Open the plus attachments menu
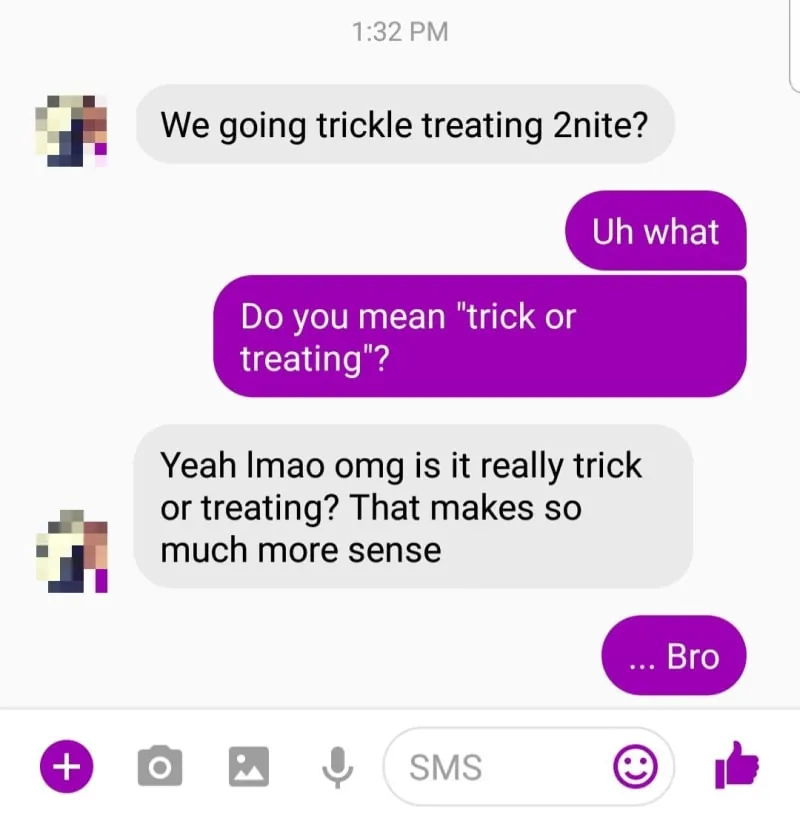The image size is (800, 824). pos(66,767)
